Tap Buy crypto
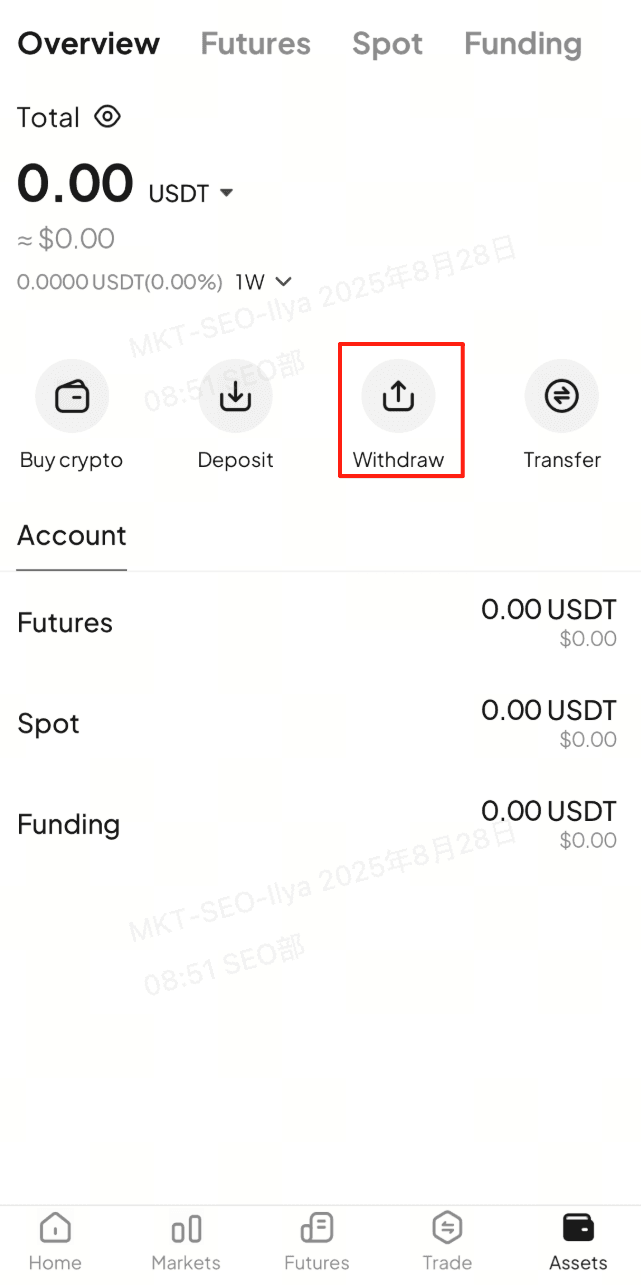The width and height of the screenshot is (642, 1286). click(x=71, y=415)
